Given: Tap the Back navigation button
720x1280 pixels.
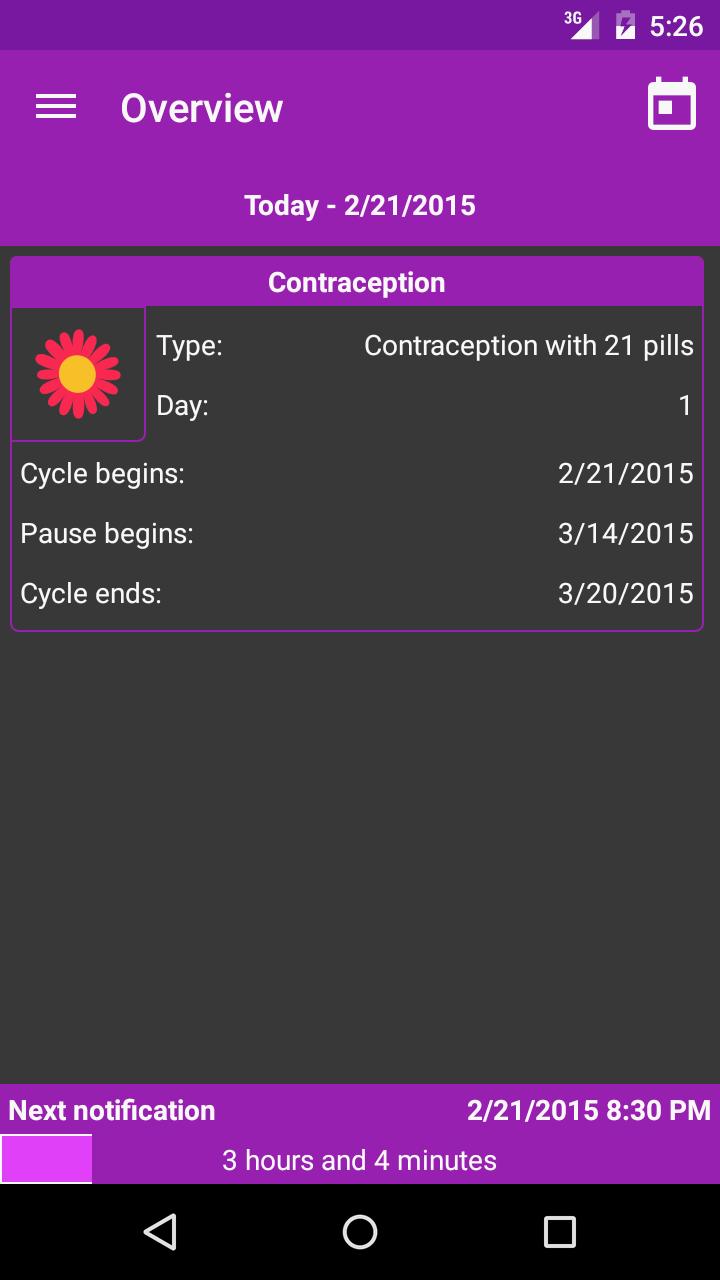Looking at the screenshot, I should coord(158,1232).
